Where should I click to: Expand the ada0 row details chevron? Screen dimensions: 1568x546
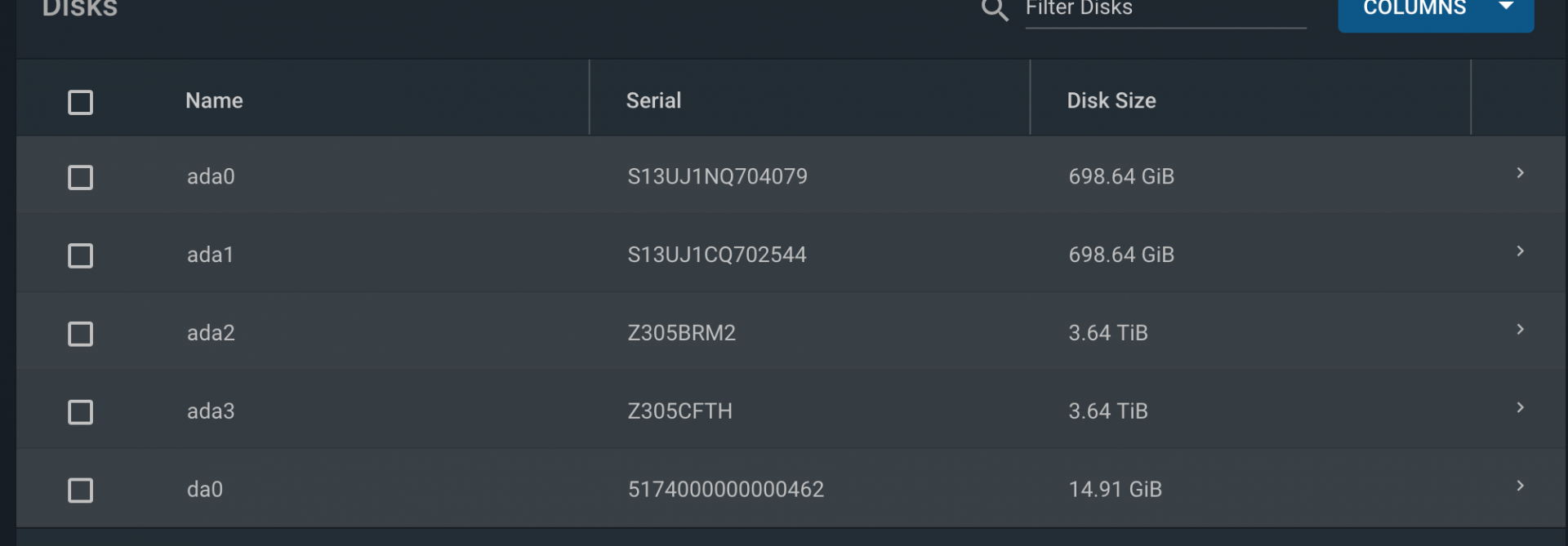tap(1520, 173)
